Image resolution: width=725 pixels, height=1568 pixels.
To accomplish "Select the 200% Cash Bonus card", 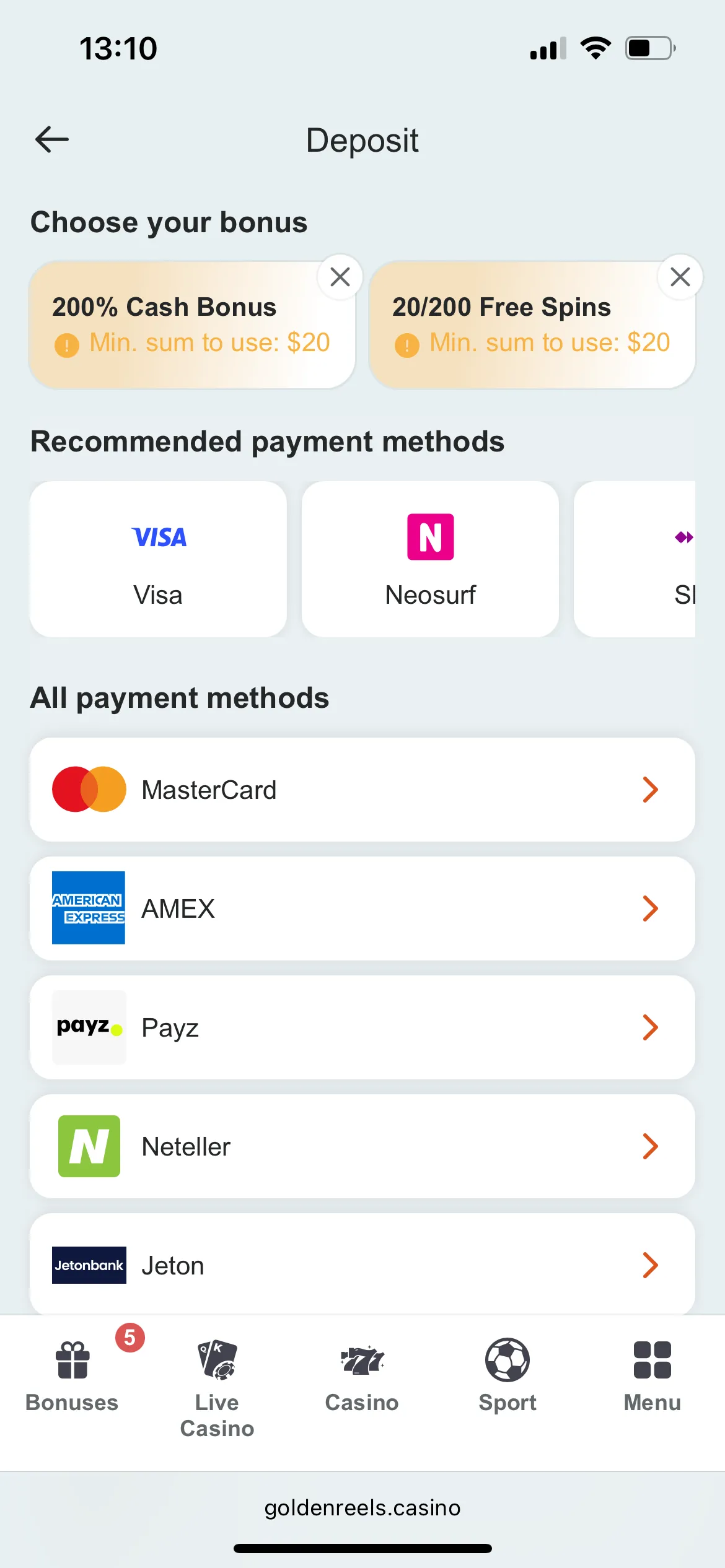I will click(186, 325).
